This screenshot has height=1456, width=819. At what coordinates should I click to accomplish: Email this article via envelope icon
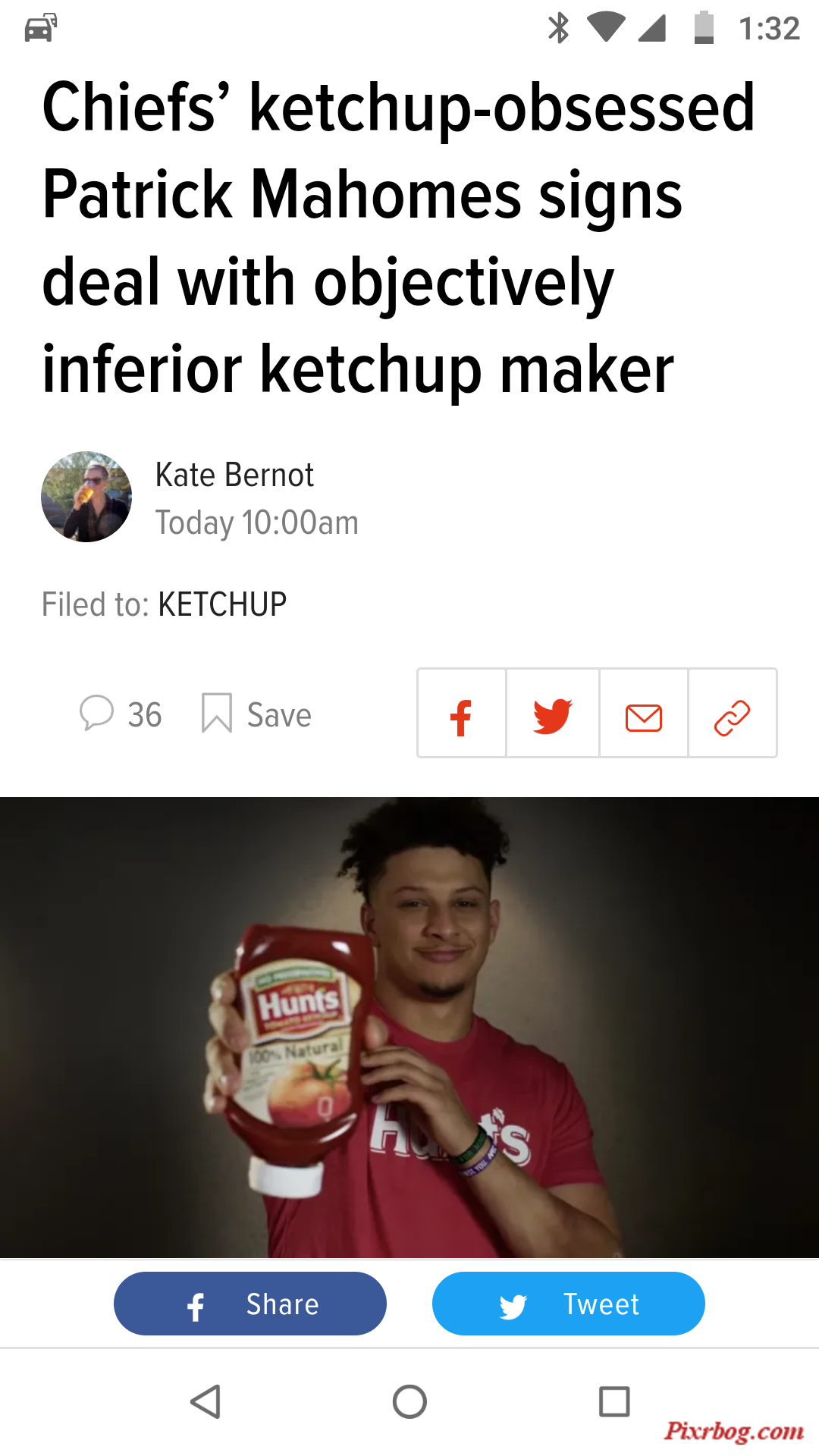[x=643, y=714]
